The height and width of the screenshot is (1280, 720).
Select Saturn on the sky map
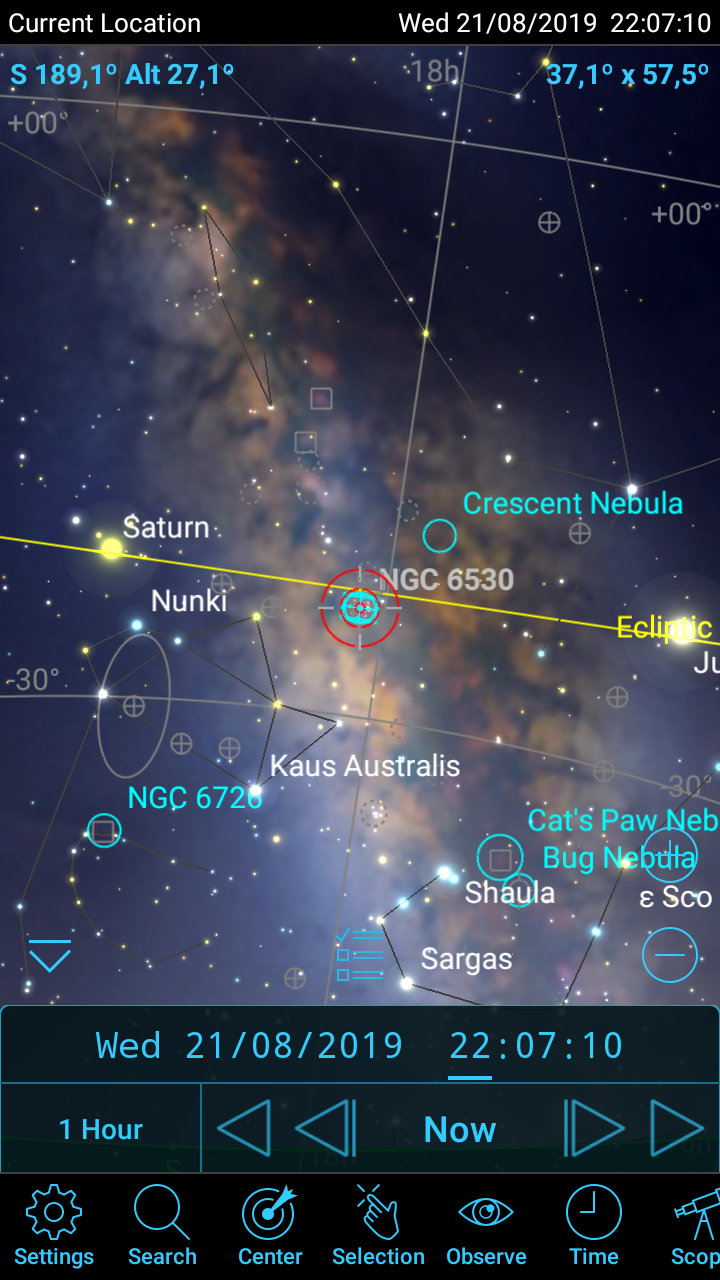pos(111,548)
